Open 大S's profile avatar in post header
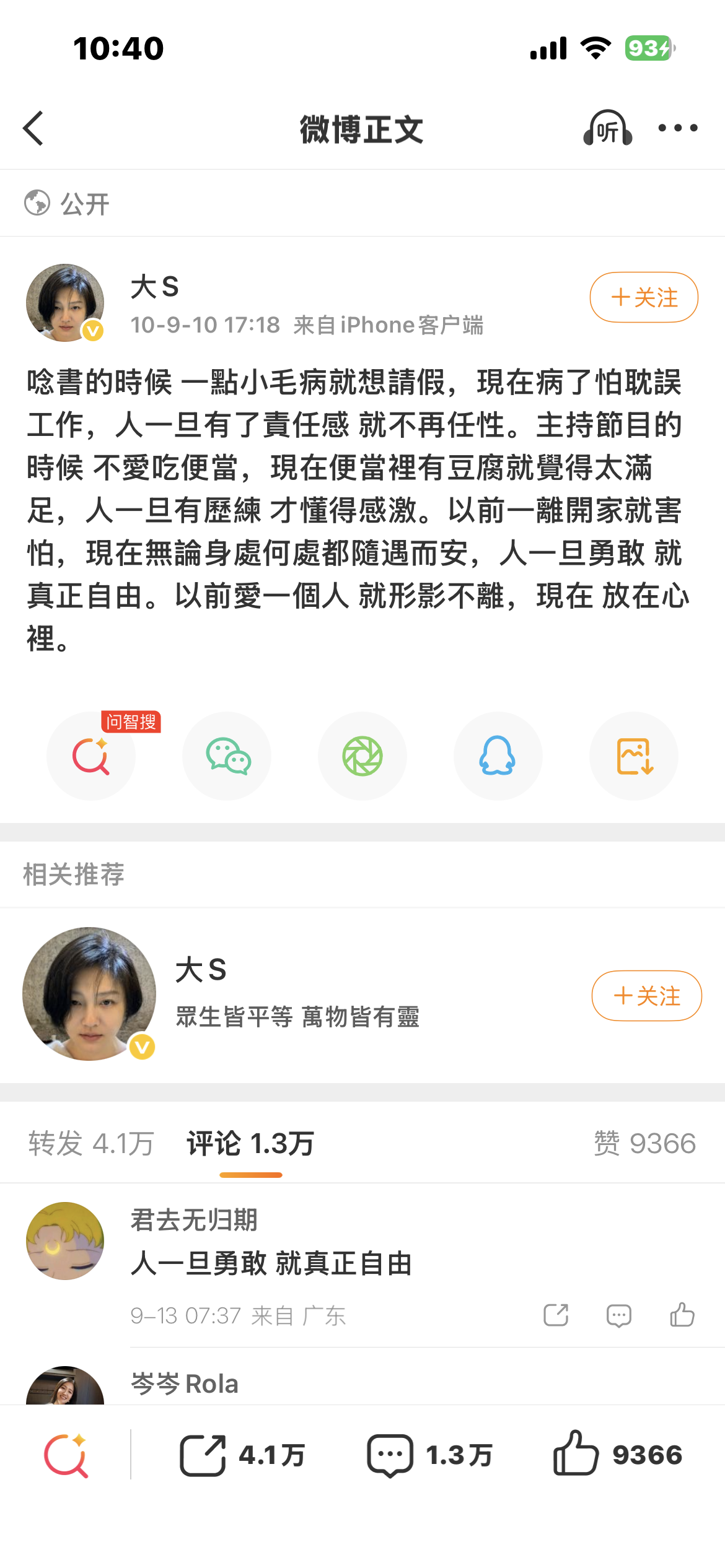 point(65,303)
